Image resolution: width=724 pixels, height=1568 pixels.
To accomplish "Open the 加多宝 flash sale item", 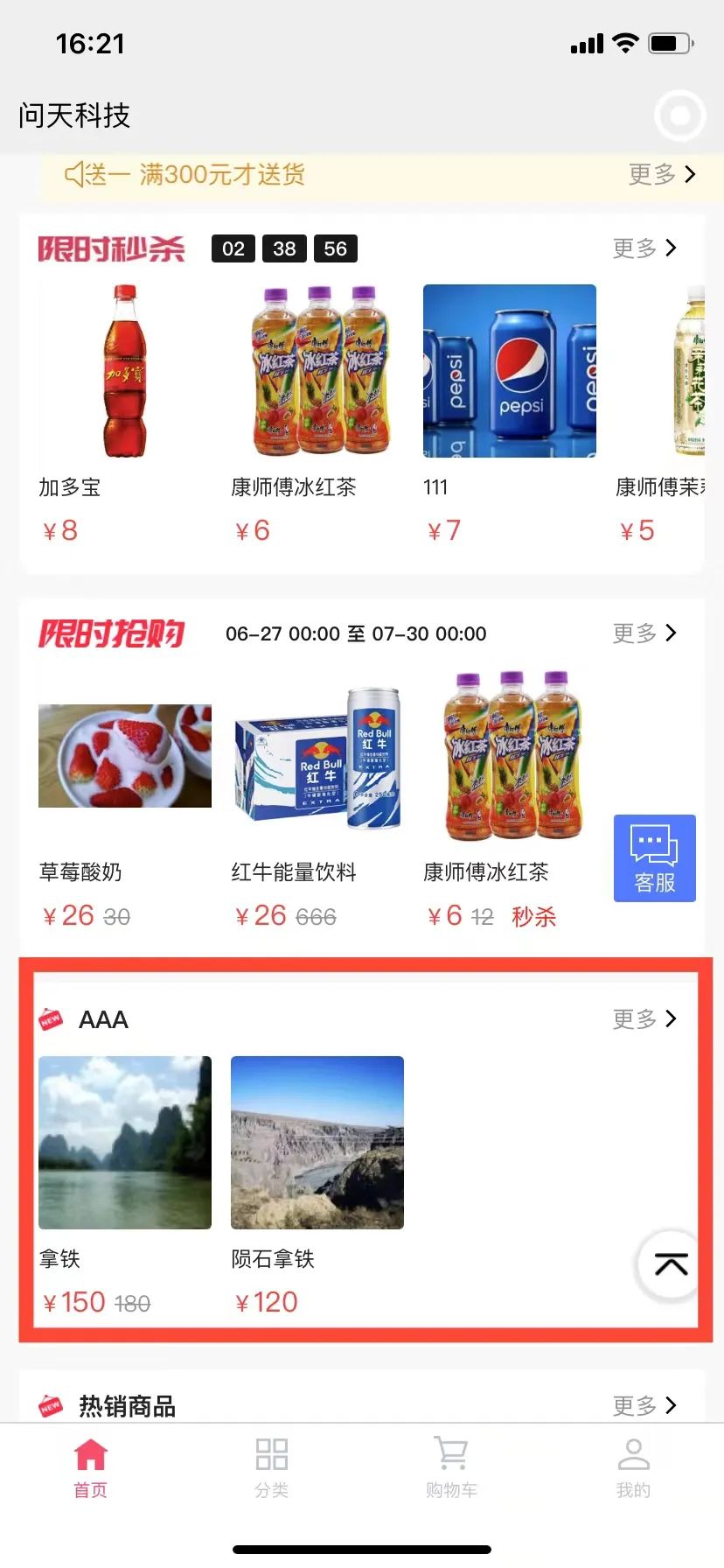I will [x=124, y=372].
